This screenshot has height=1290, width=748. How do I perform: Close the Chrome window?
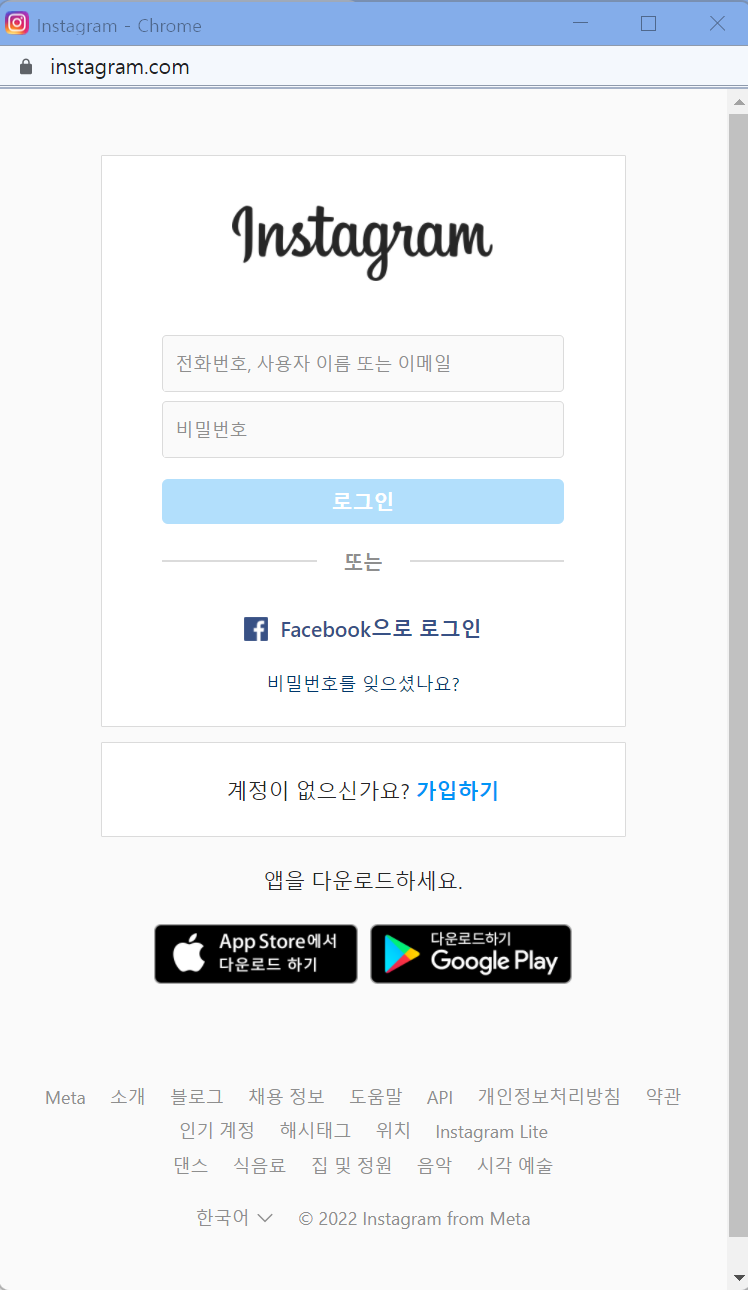(x=717, y=24)
